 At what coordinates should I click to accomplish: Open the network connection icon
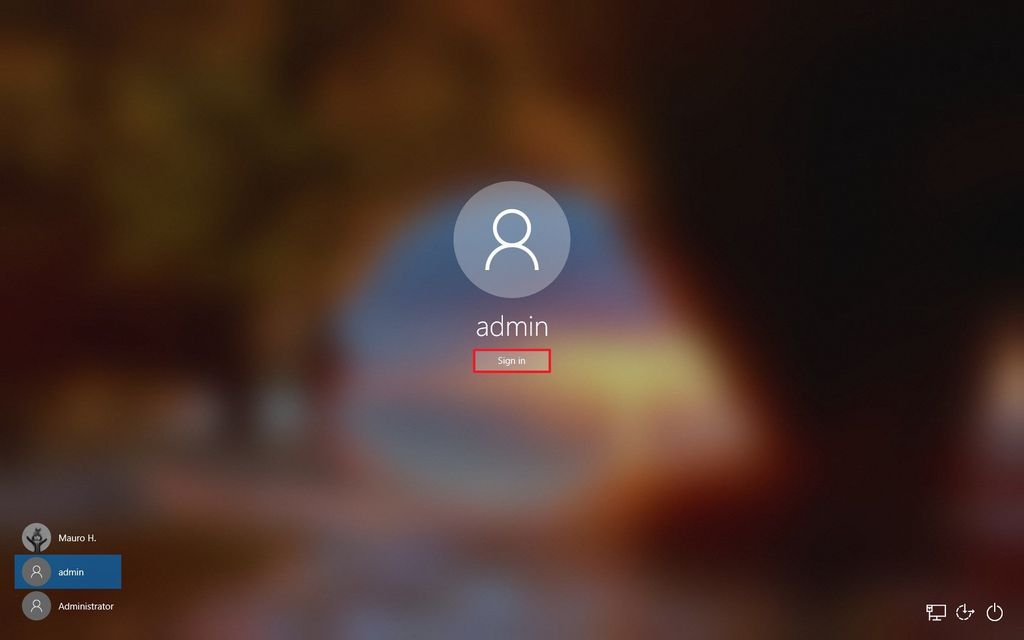[936, 612]
